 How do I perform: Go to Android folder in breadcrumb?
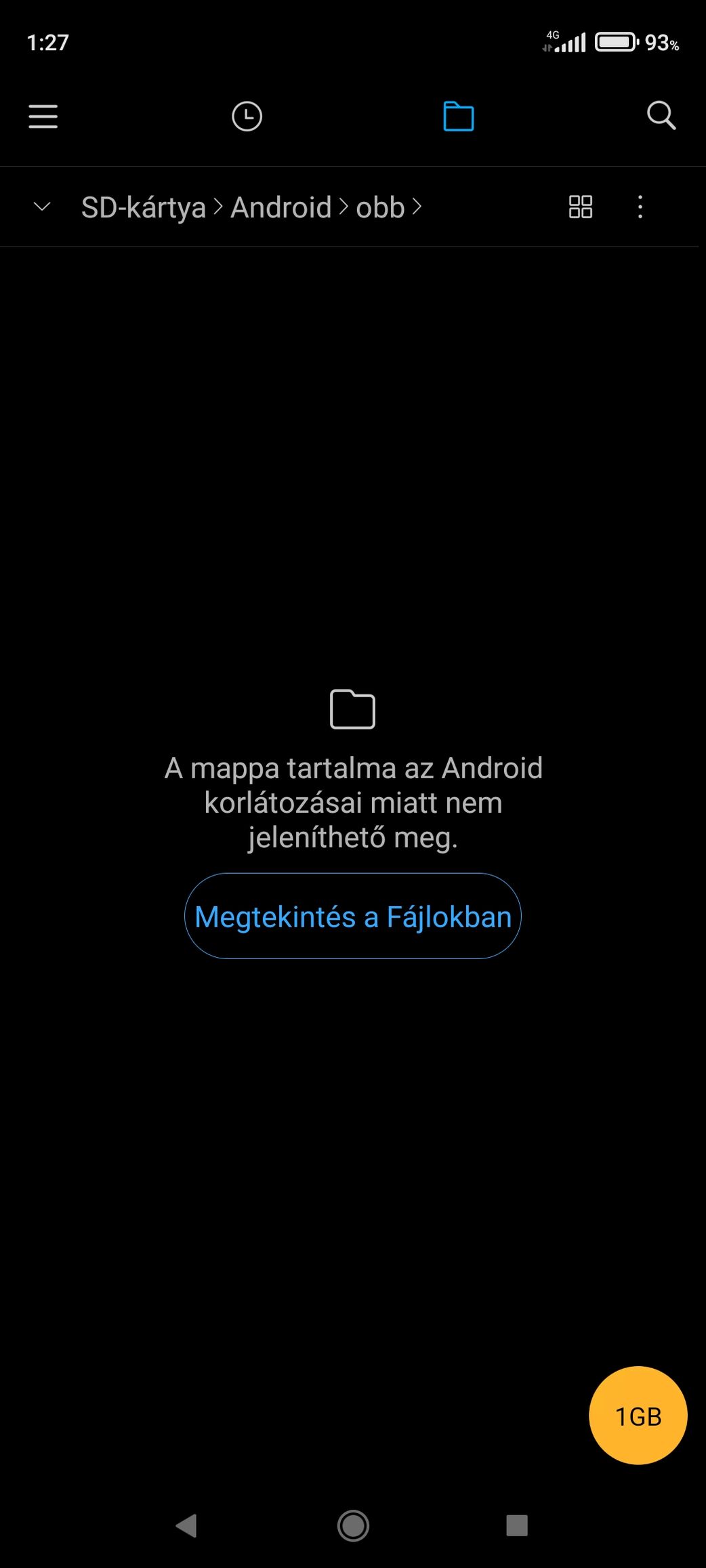[281, 207]
